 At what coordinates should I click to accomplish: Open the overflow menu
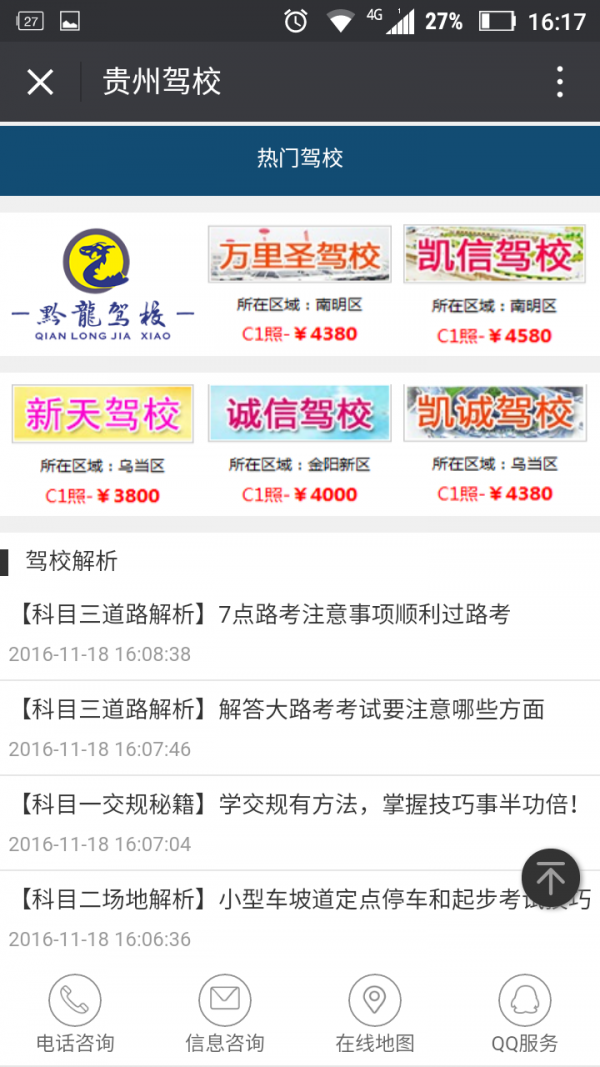[x=560, y=82]
